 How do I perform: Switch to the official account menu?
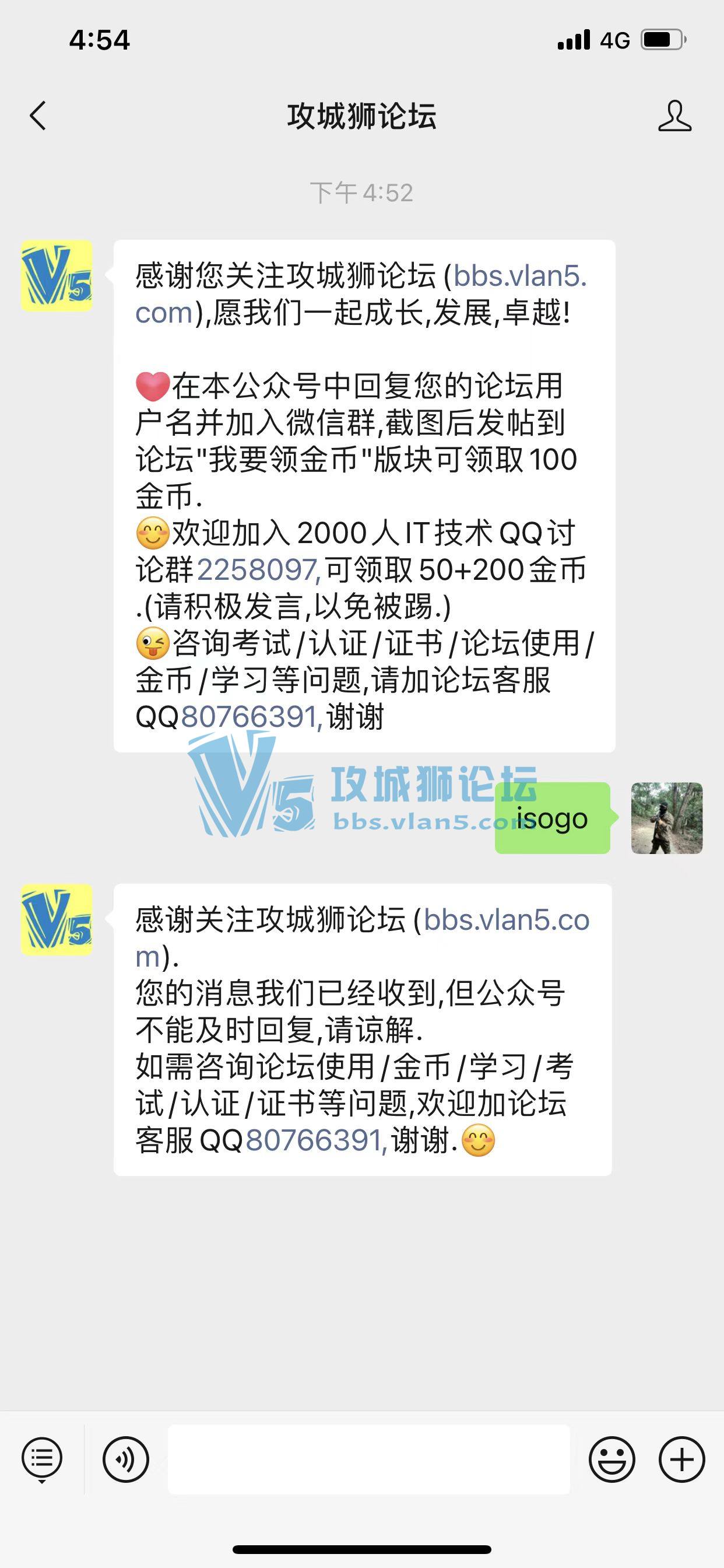pyautogui.click(x=41, y=1459)
